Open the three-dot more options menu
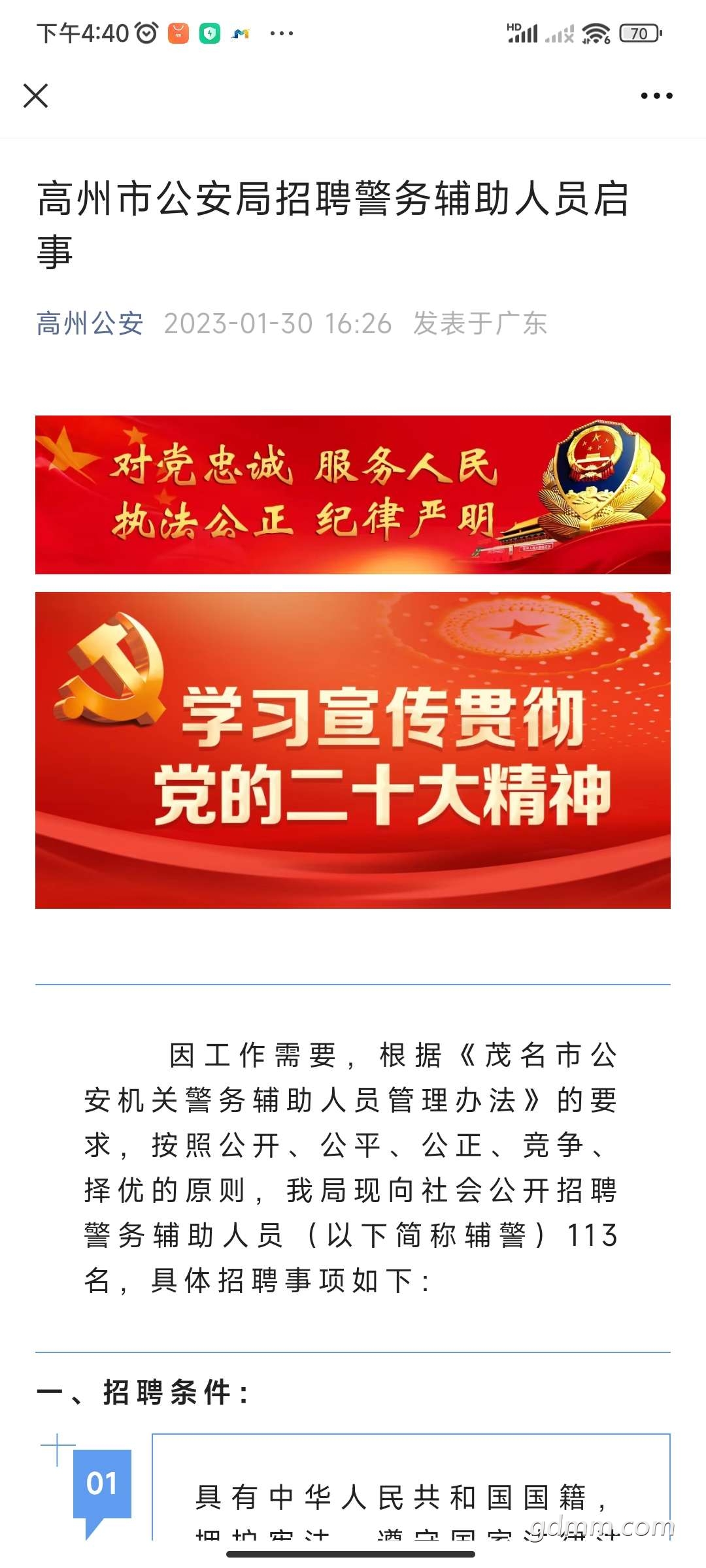 (656, 96)
